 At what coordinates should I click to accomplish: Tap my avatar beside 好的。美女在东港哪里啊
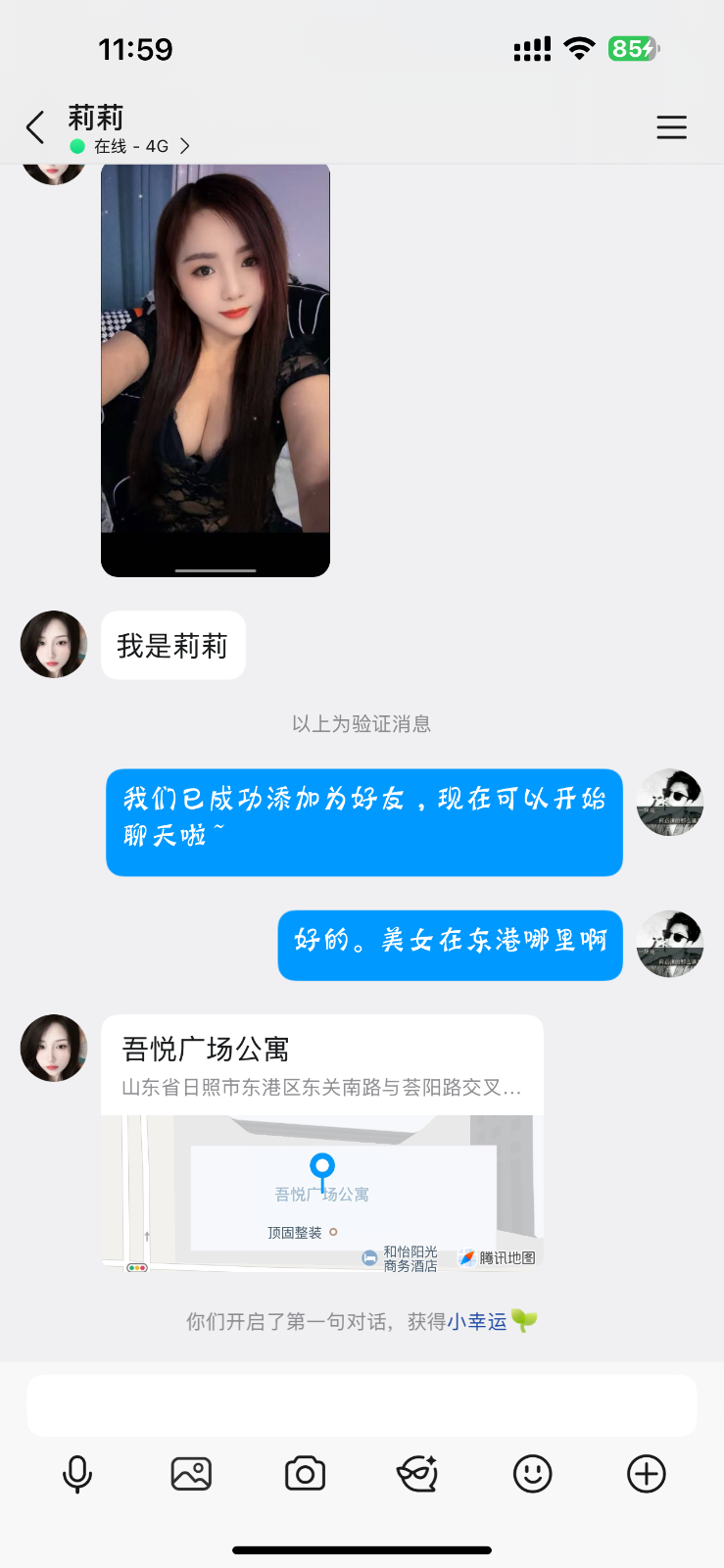point(670,944)
